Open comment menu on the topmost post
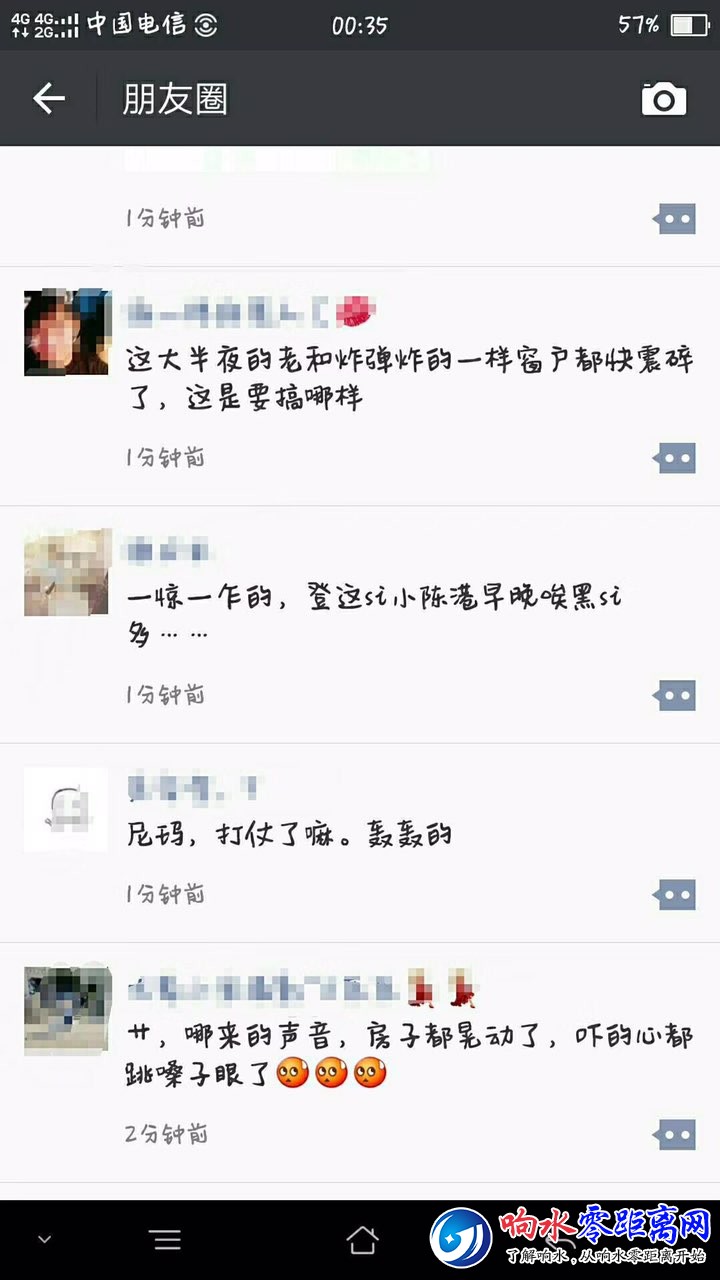720x1280 pixels. [x=676, y=219]
